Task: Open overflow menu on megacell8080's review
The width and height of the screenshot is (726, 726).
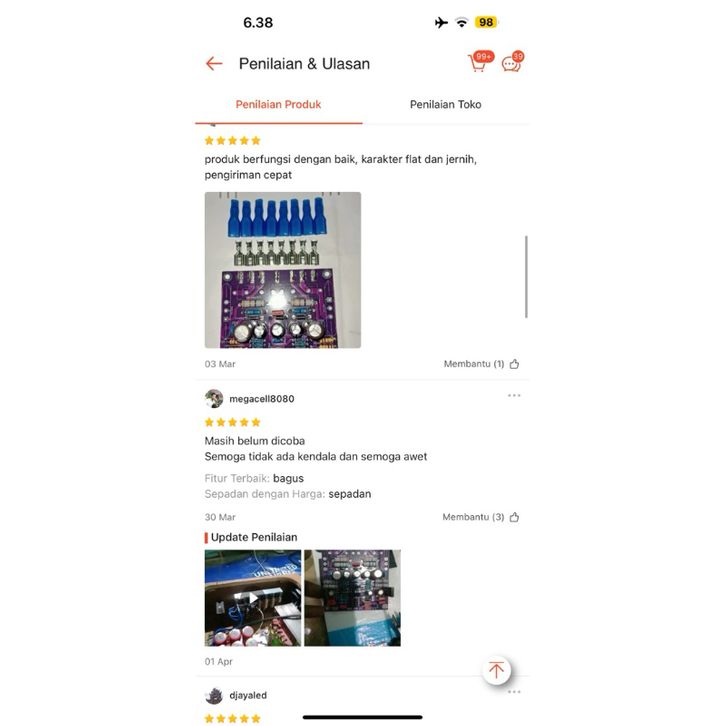Action: point(514,396)
